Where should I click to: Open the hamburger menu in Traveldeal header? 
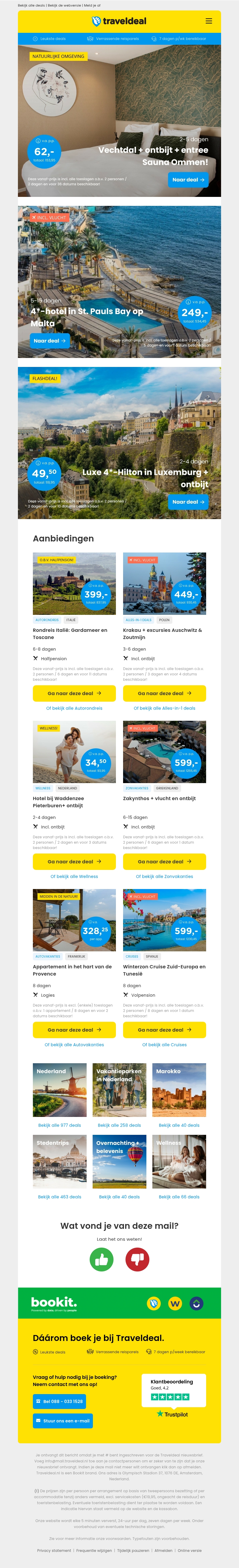(209, 21)
